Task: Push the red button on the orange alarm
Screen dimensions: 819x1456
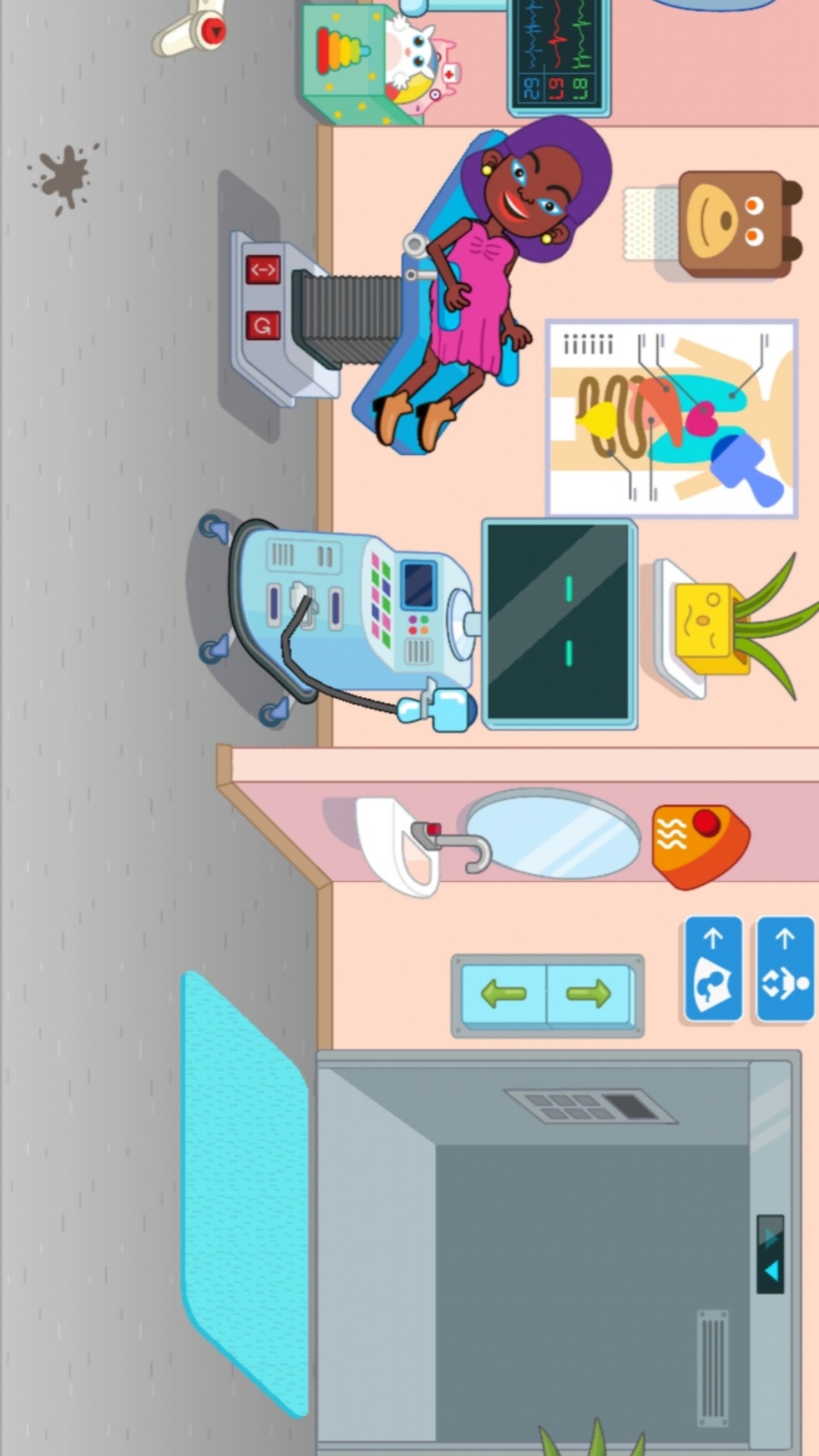Action: point(707,823)
